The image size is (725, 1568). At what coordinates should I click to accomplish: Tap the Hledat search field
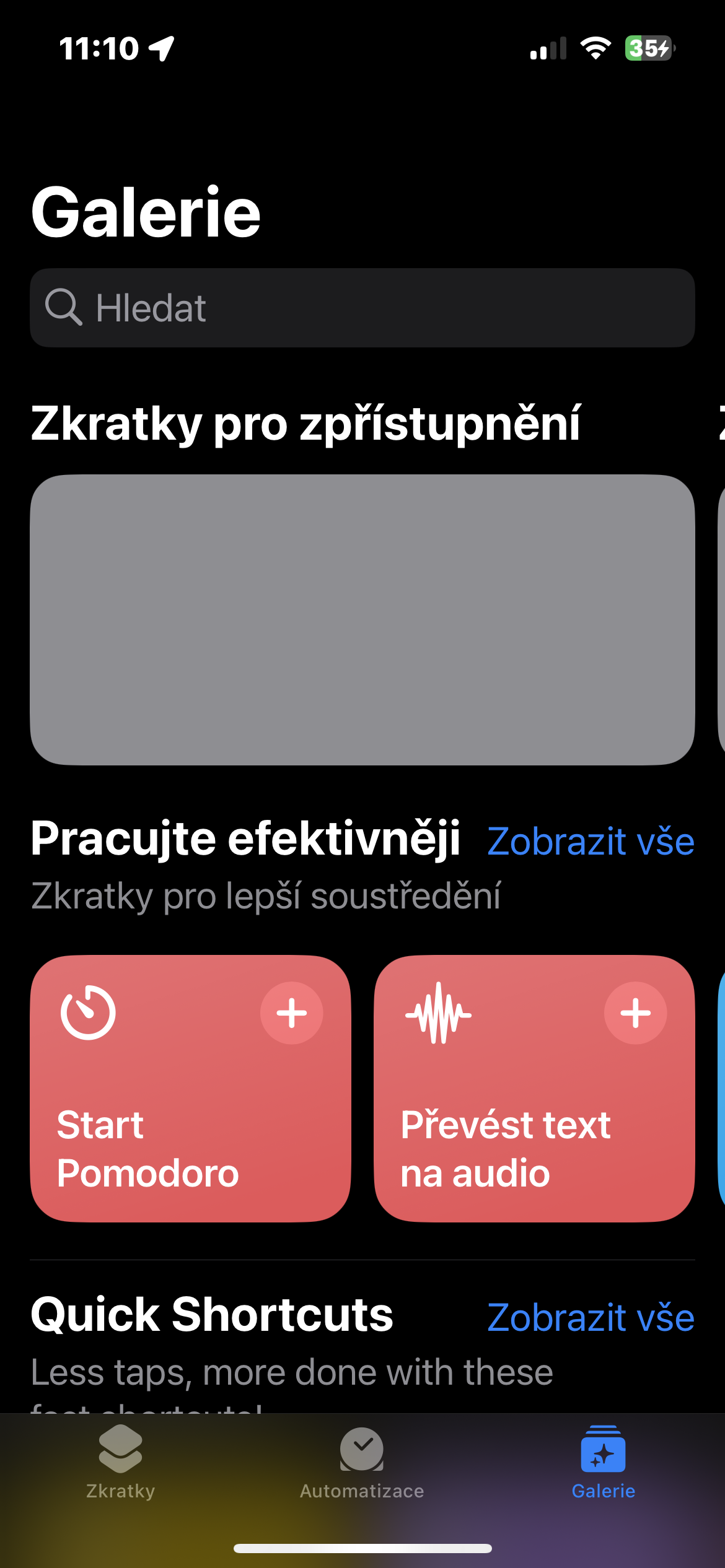(362, 308)
